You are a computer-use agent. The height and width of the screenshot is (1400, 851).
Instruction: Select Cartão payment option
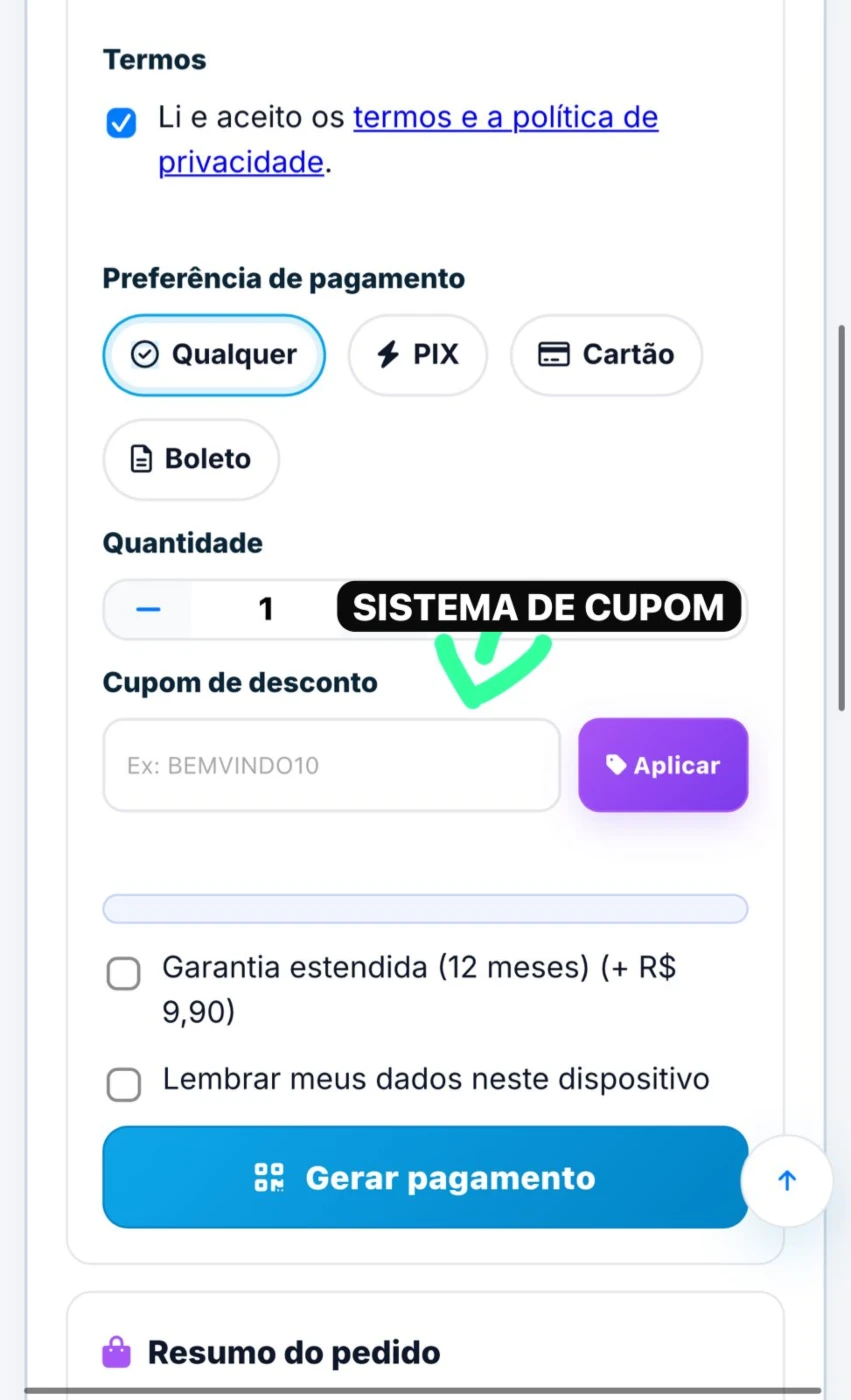pyautogui.click(x=606, y=355)
